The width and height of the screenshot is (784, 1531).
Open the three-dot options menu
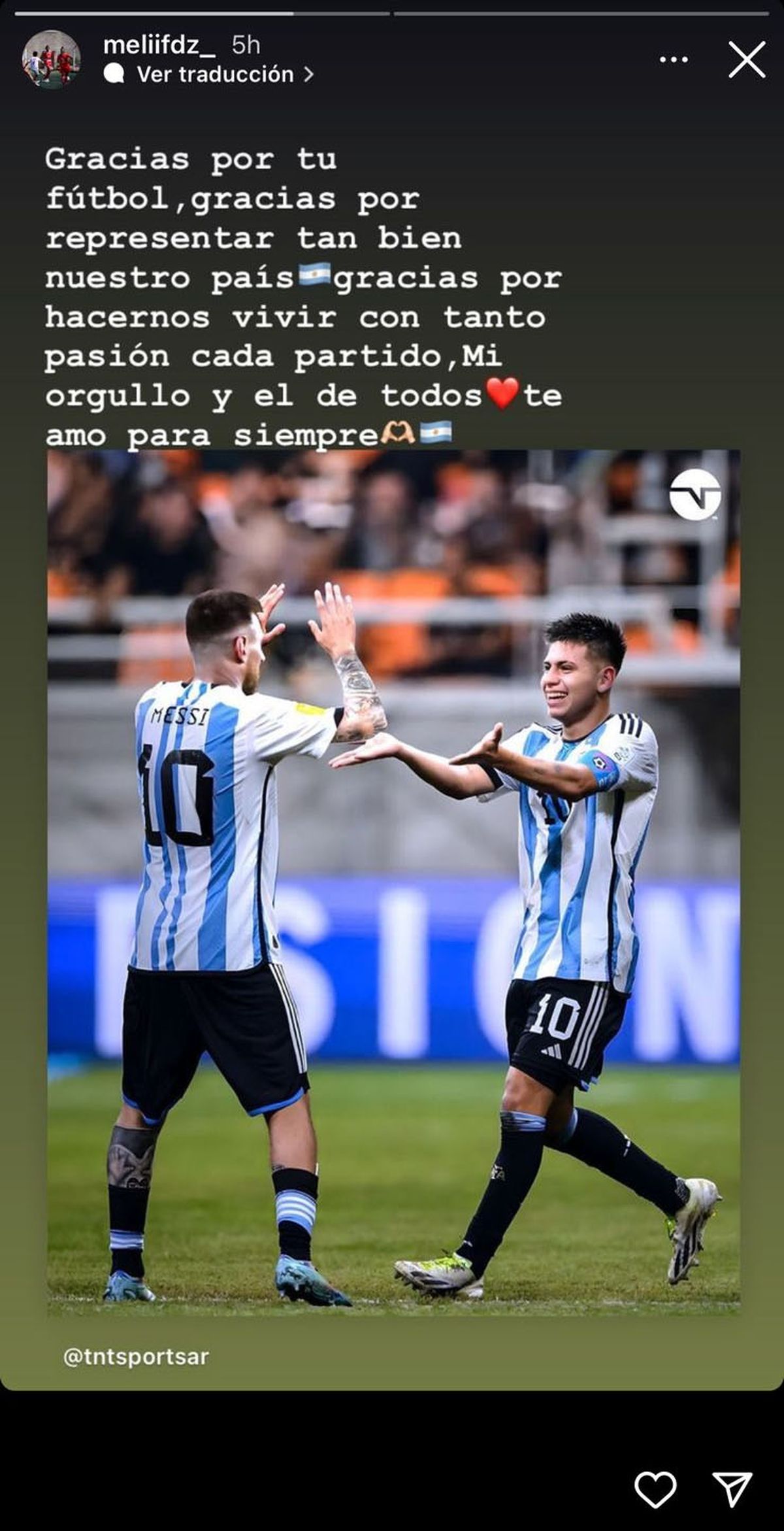674,59
